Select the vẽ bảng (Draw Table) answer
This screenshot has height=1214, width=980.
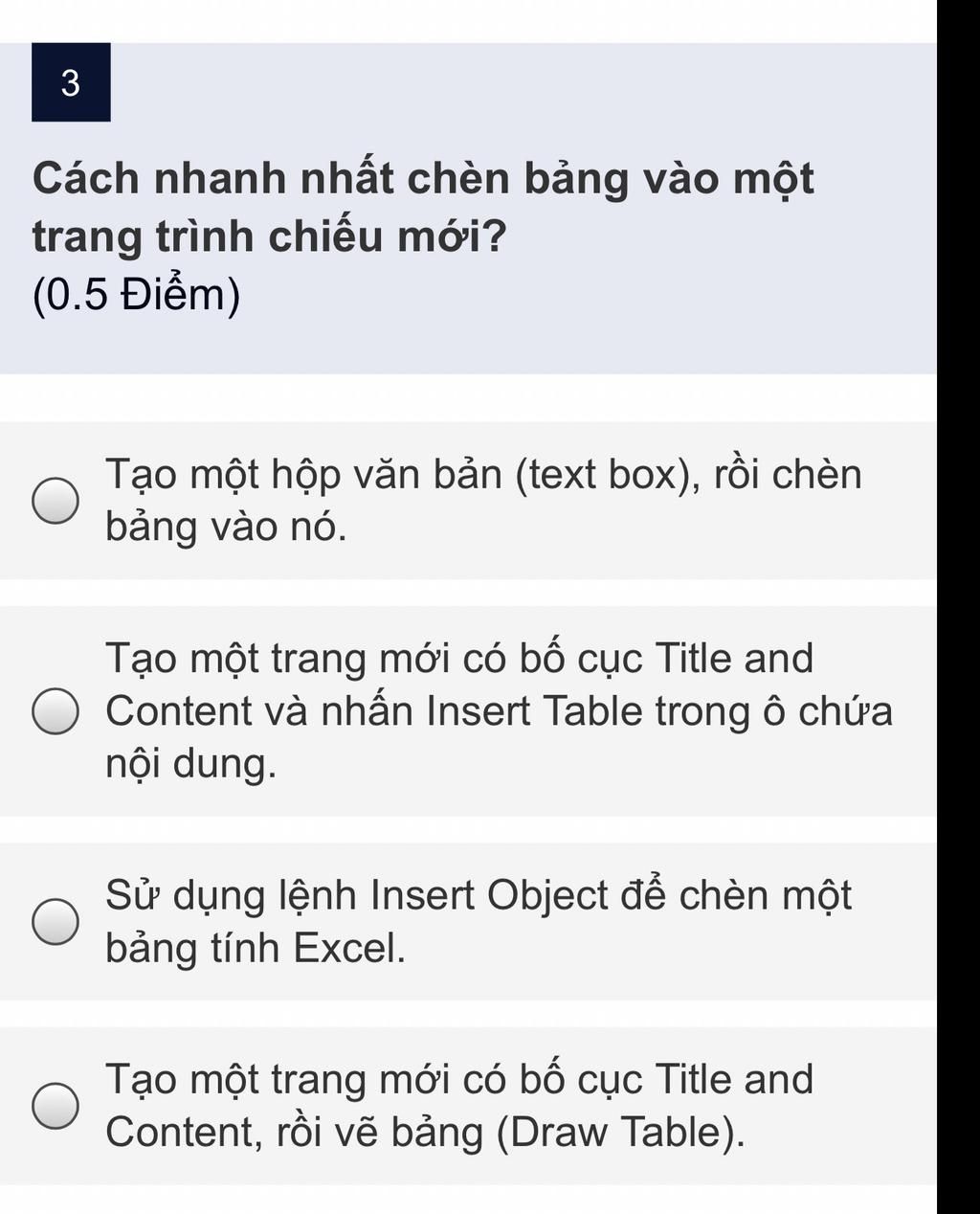coord(56,1106)
